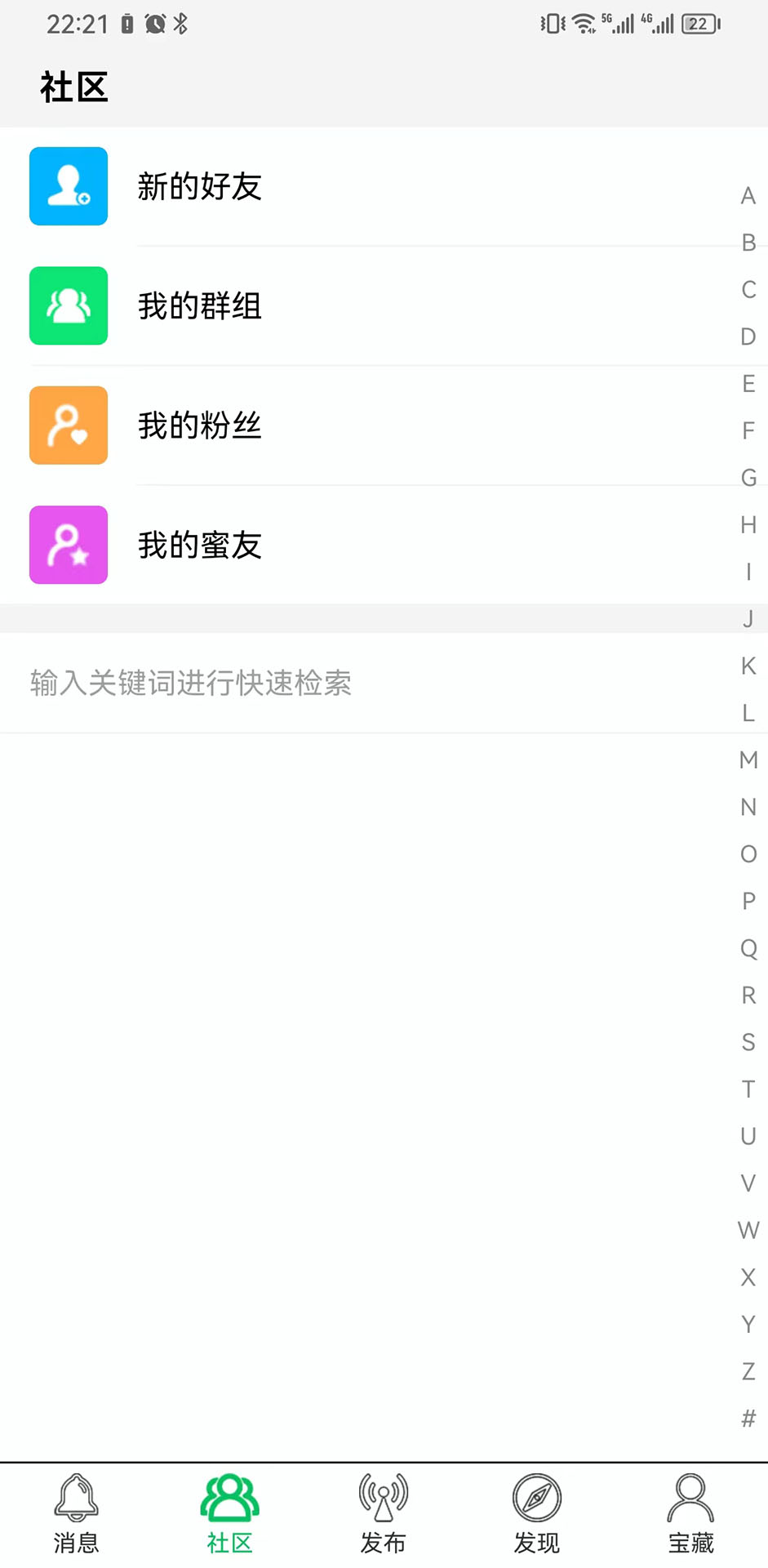
Task: Jump to letter Z in the index
Action: tap(748, 1371)
